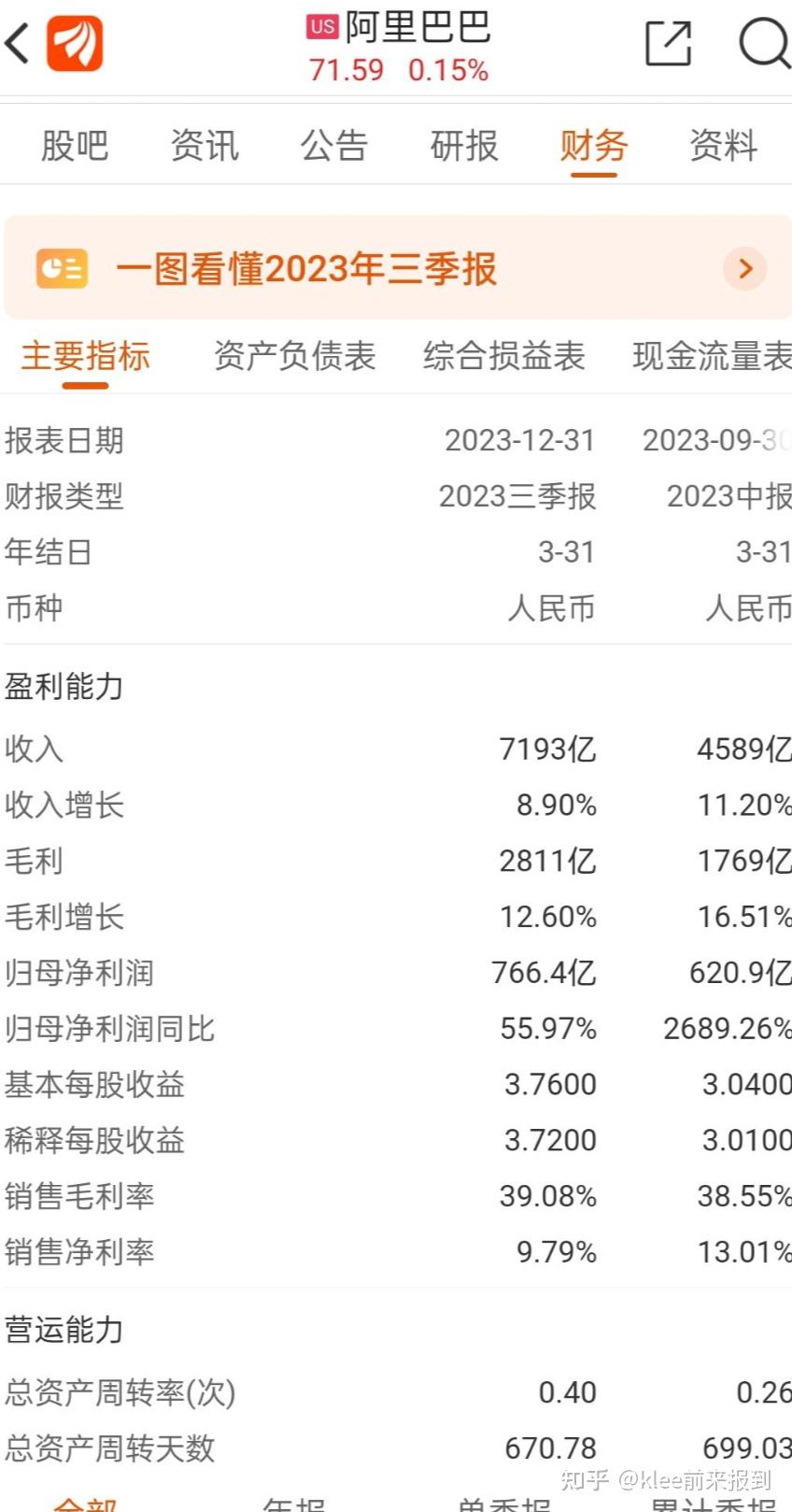Tap the US market badge next to 阿里巴巴
The height and width of the screenshot is (1512, 792).
[321, 28]
